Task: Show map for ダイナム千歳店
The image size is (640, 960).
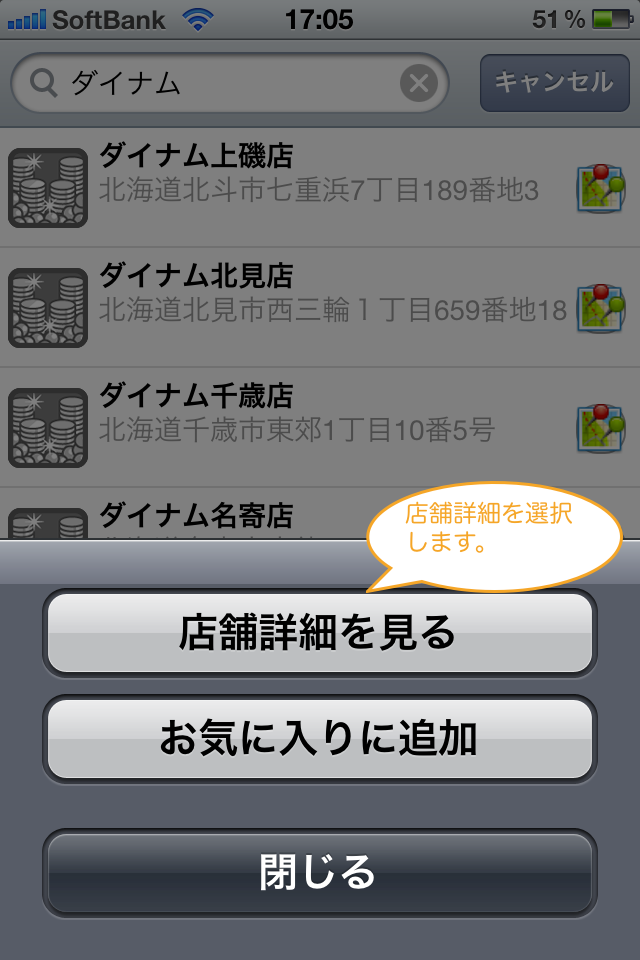Action: (601, 428)
